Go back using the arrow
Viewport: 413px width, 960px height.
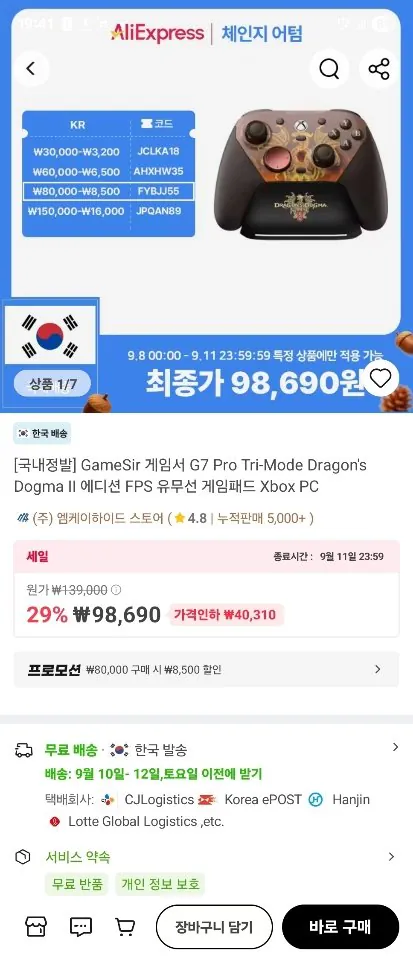(x=31, y=69)
